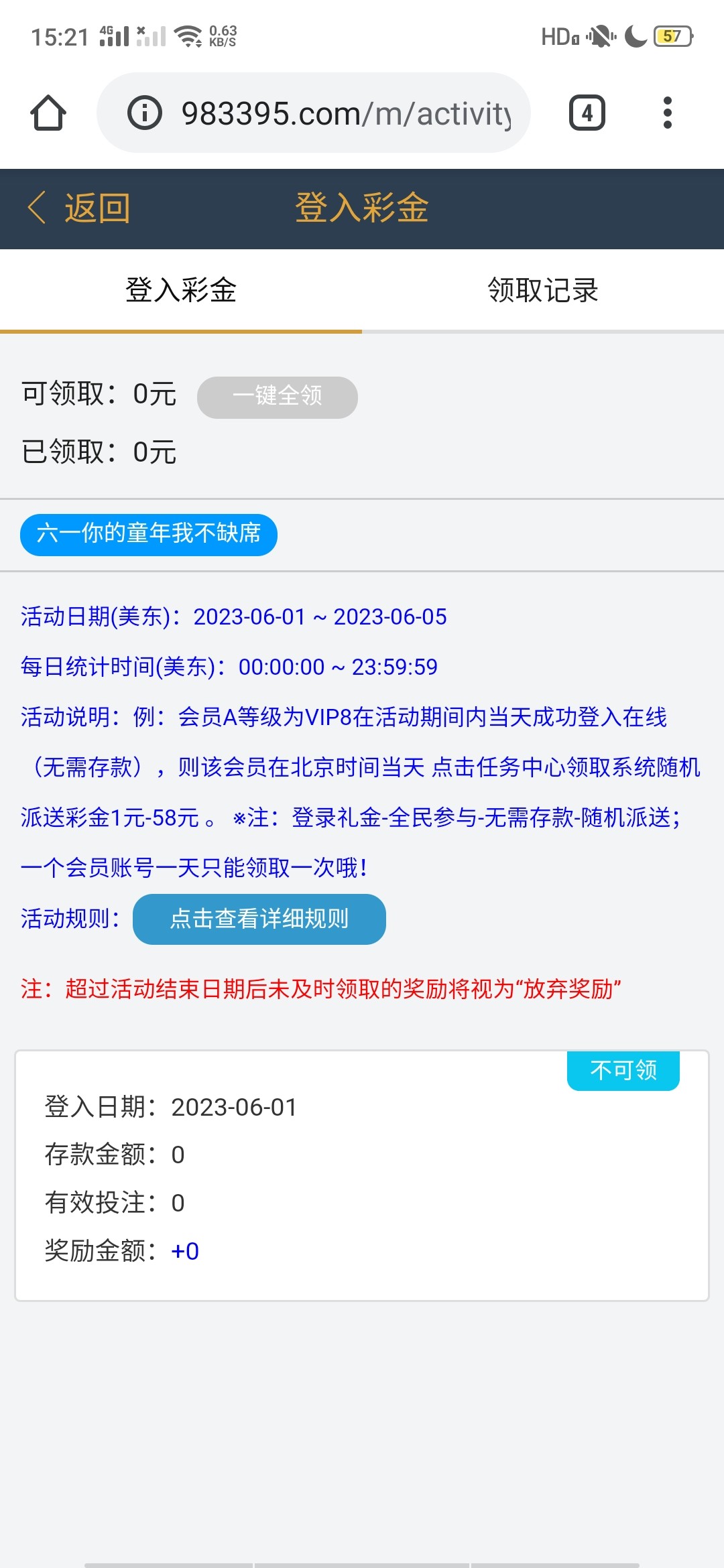Tap the 一键全领 button
The height and width of the screenshot is (1568, 724).
point(277,397)
